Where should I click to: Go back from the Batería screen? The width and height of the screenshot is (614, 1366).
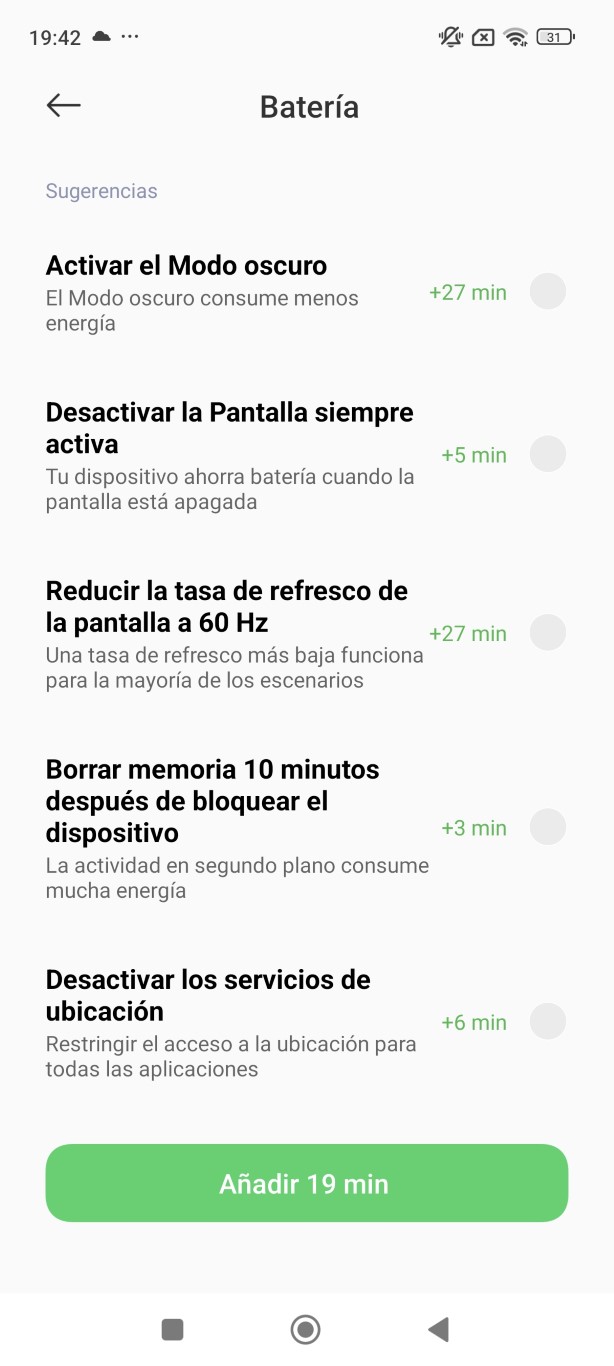[63, 106]
